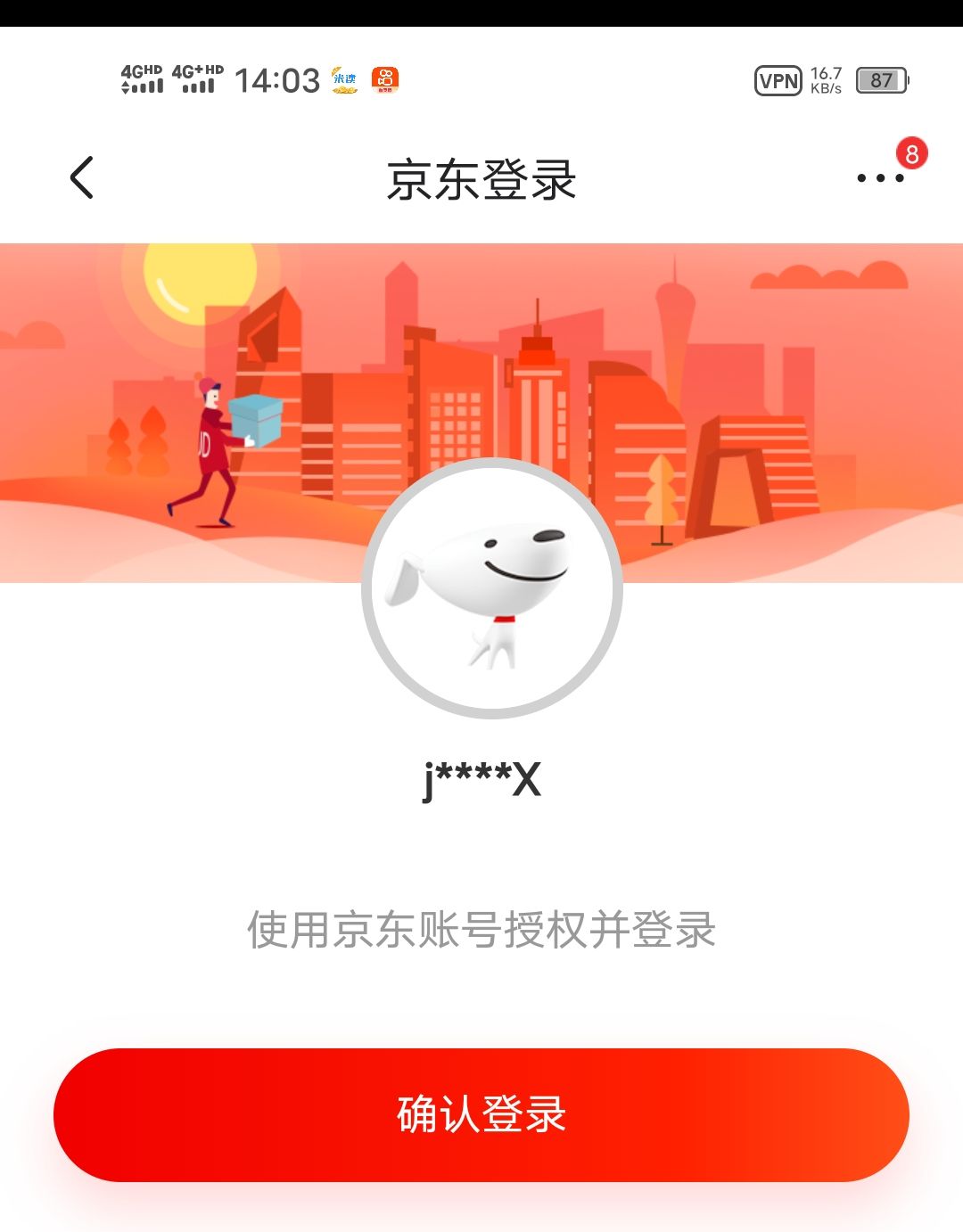
Task: Tap the 确认登录 button
Action: tap(481, 1114)
